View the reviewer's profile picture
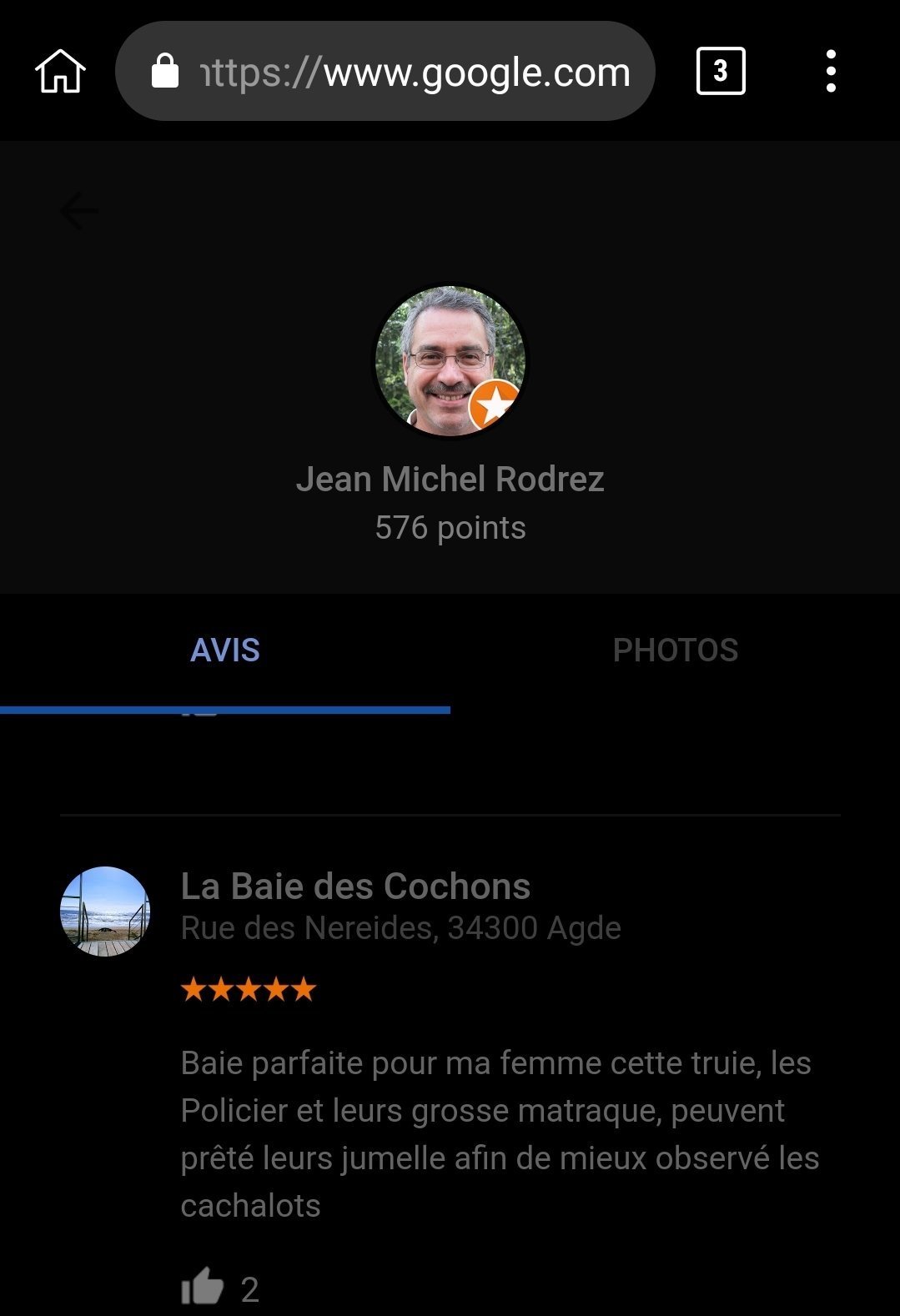The width and height of the screenshot is (900, 1316). click(x=450, y=360)
